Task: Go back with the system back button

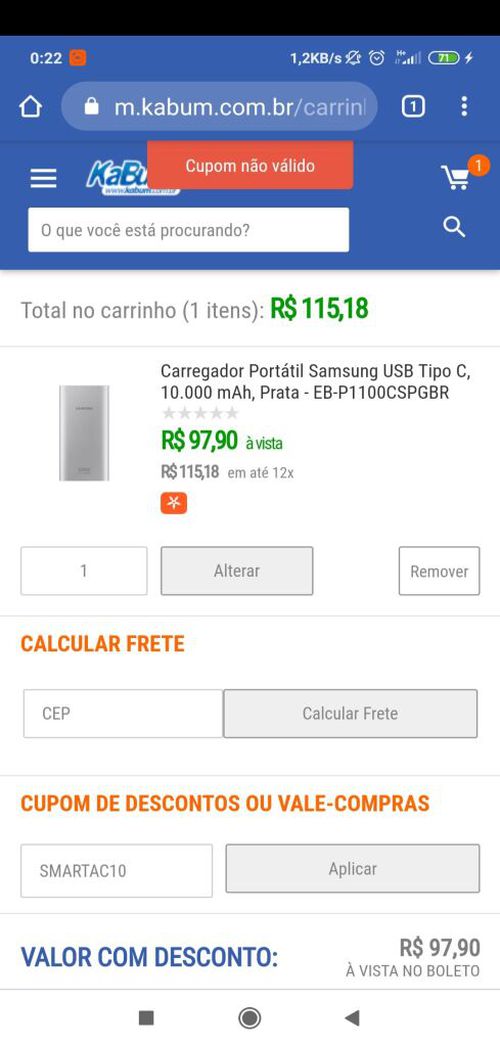Action: coord(352,1018)
